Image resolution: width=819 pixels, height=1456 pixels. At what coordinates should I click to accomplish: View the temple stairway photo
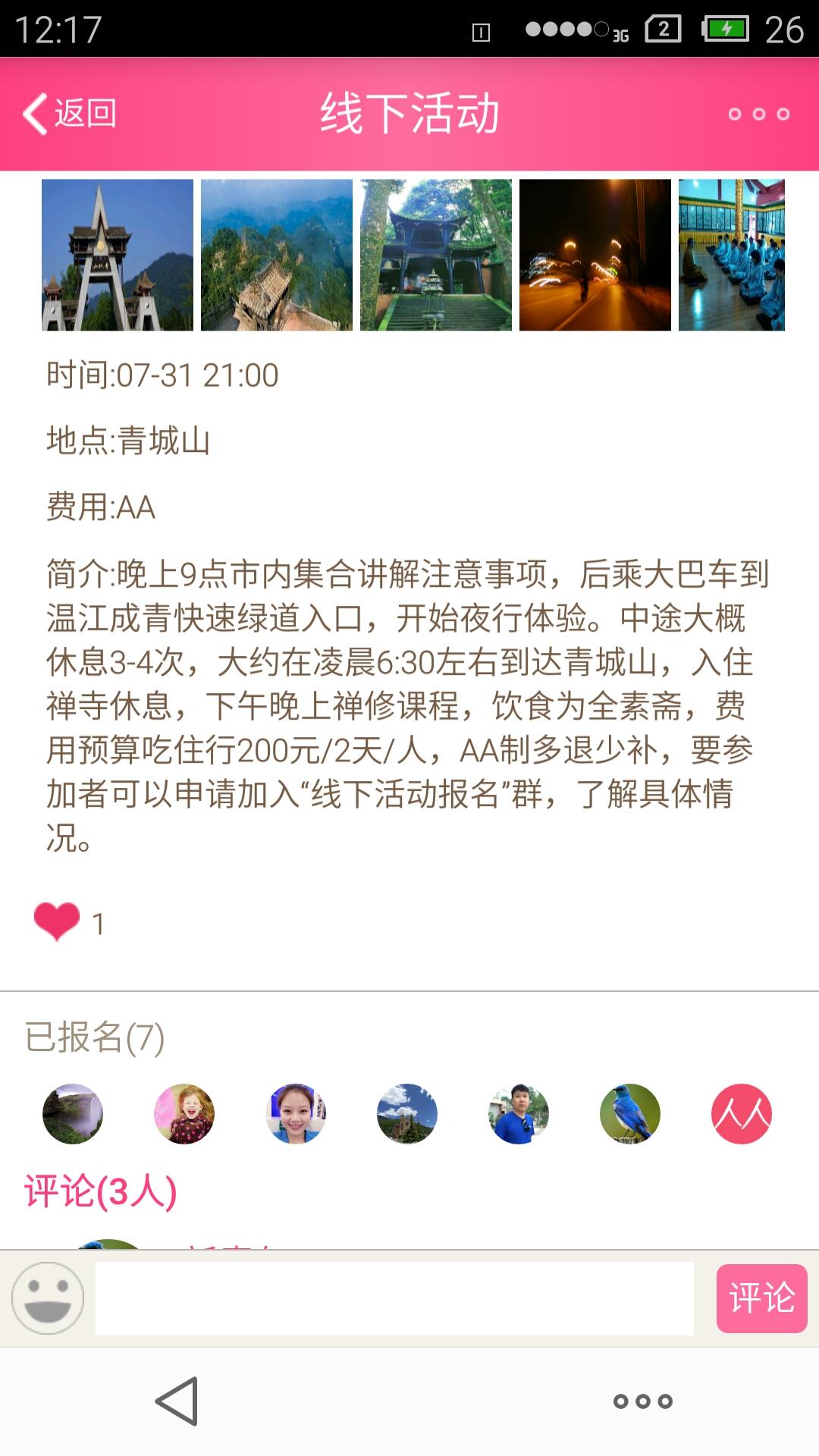(436, 255)
